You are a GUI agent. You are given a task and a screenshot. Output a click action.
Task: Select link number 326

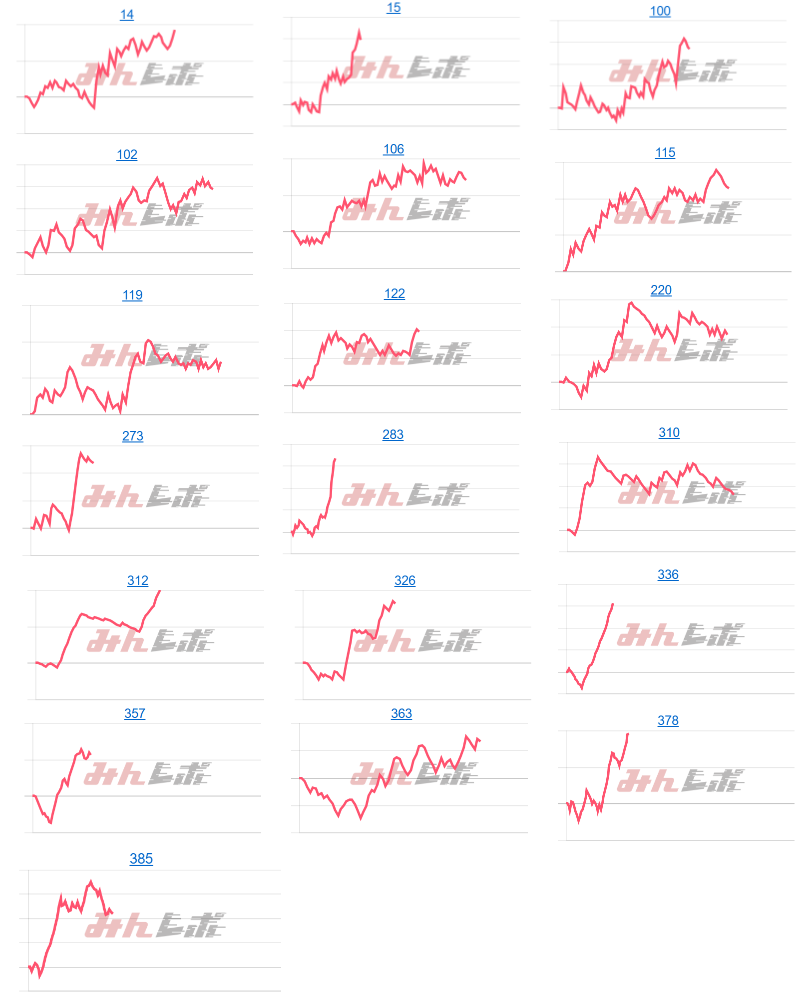point(405,581)
